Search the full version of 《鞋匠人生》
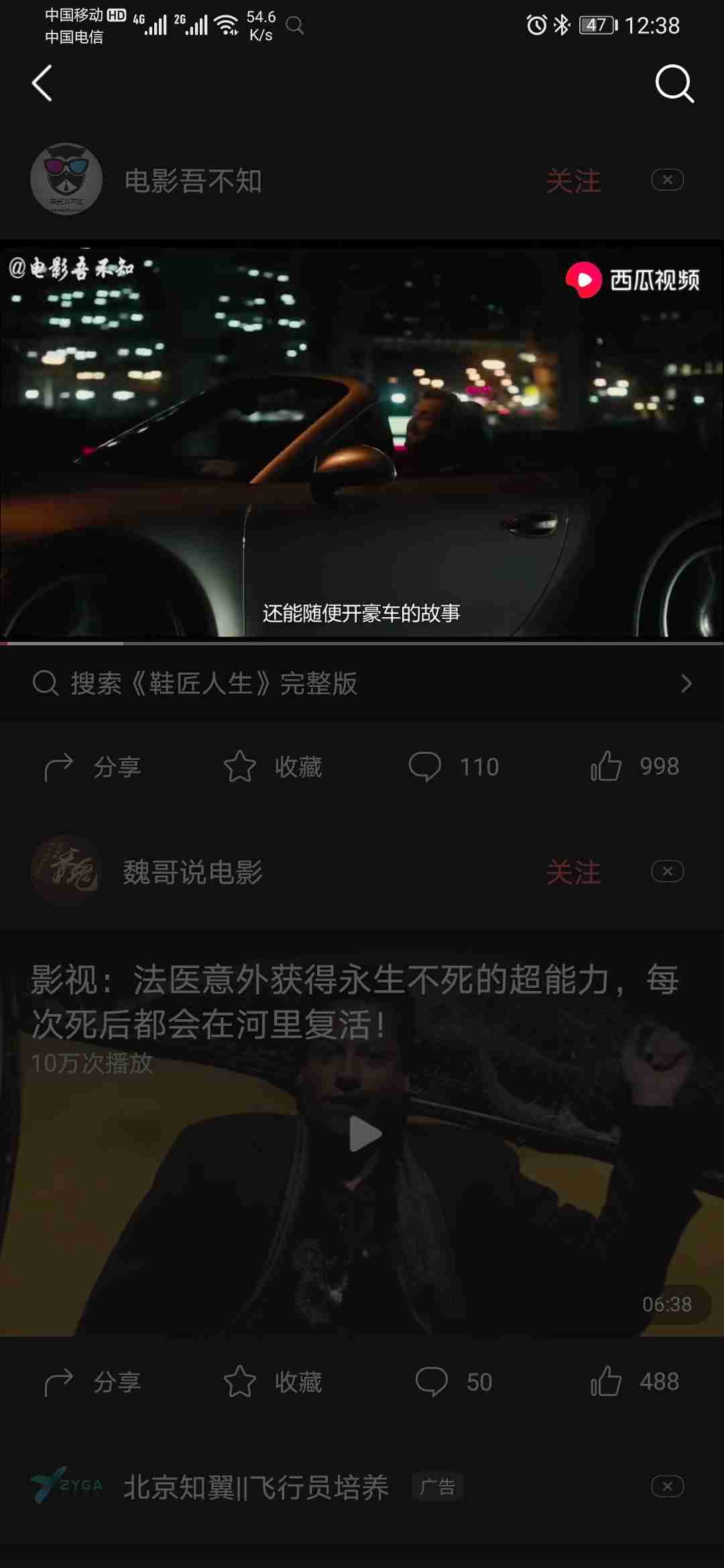Image resolution: width=724 pixels, height=1568 pixels. point(362,683)
